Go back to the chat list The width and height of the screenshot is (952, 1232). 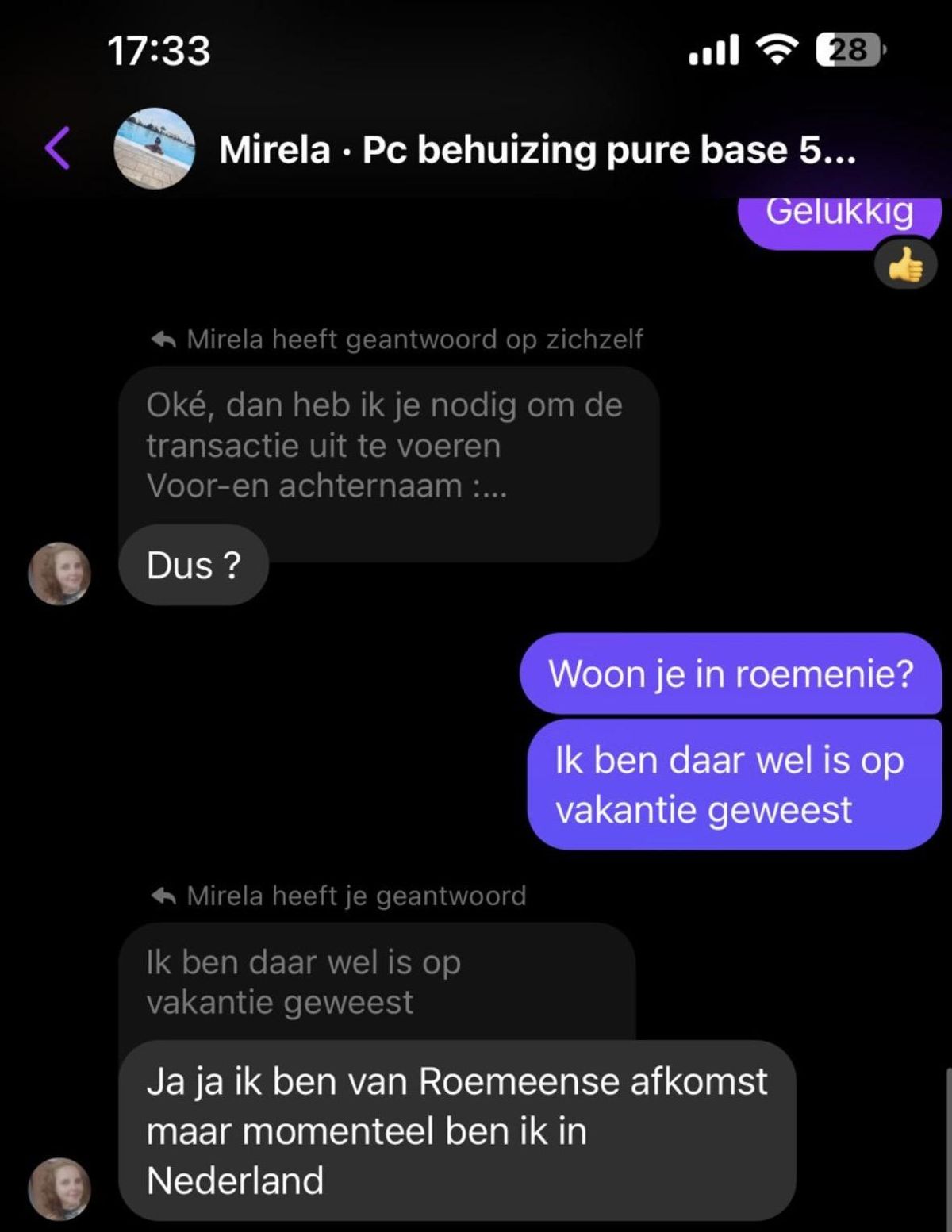[57, 148]
